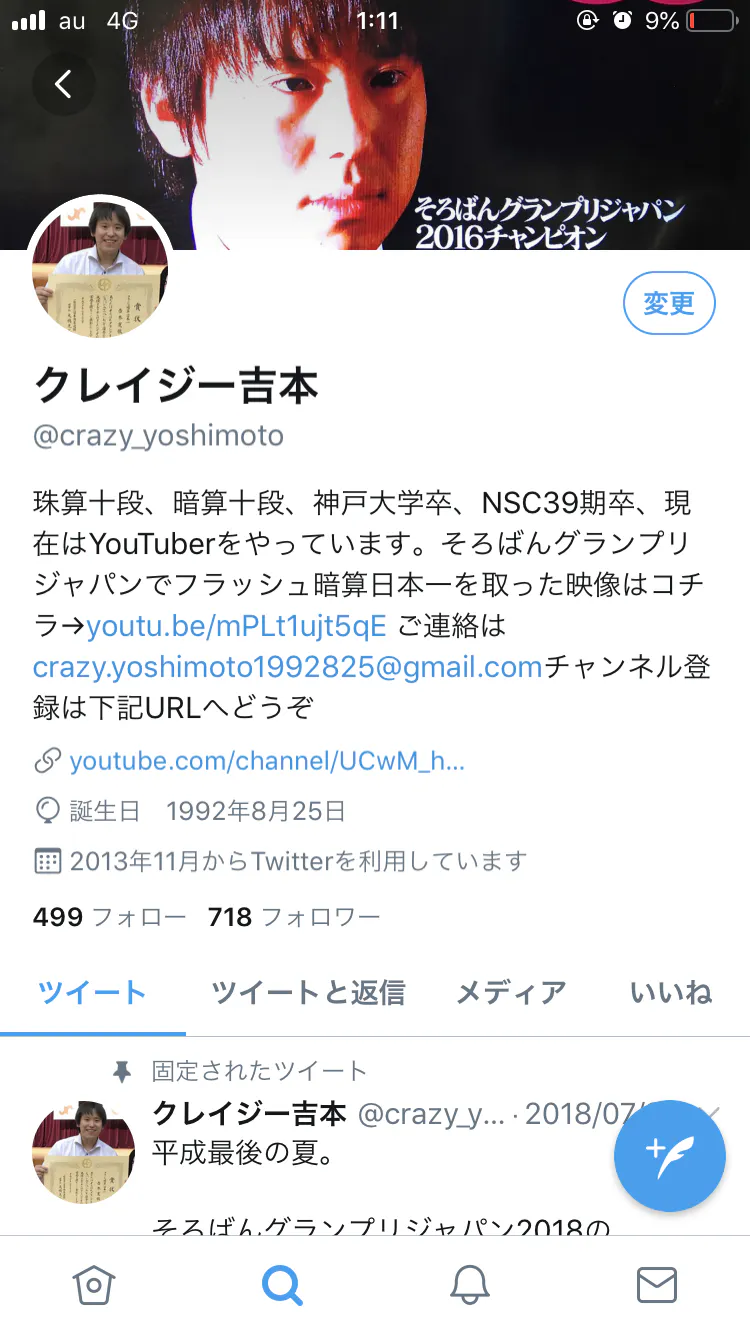Switch to the メディア tab
750x1334 pixels.
point(511,993)
